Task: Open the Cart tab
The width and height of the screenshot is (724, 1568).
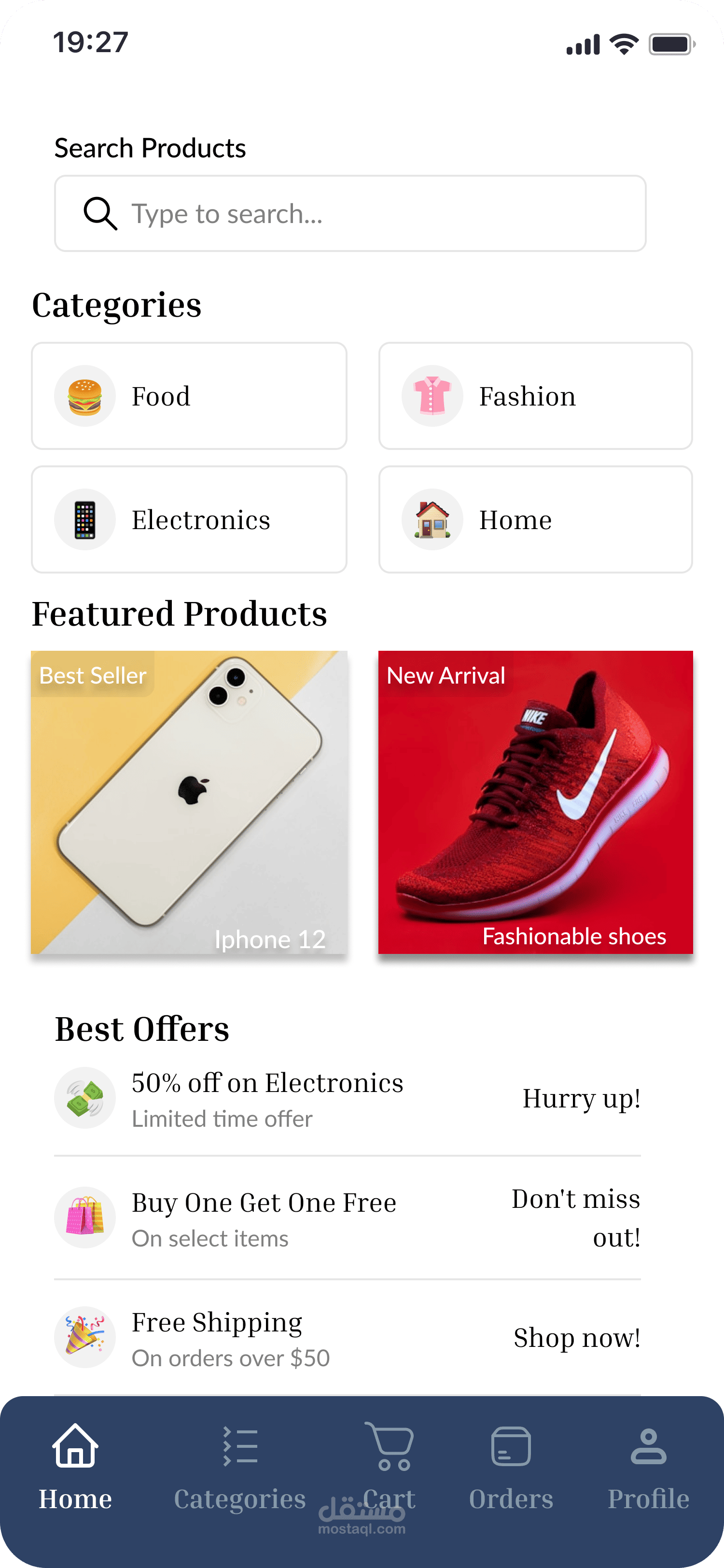Action: point(390,1468)
